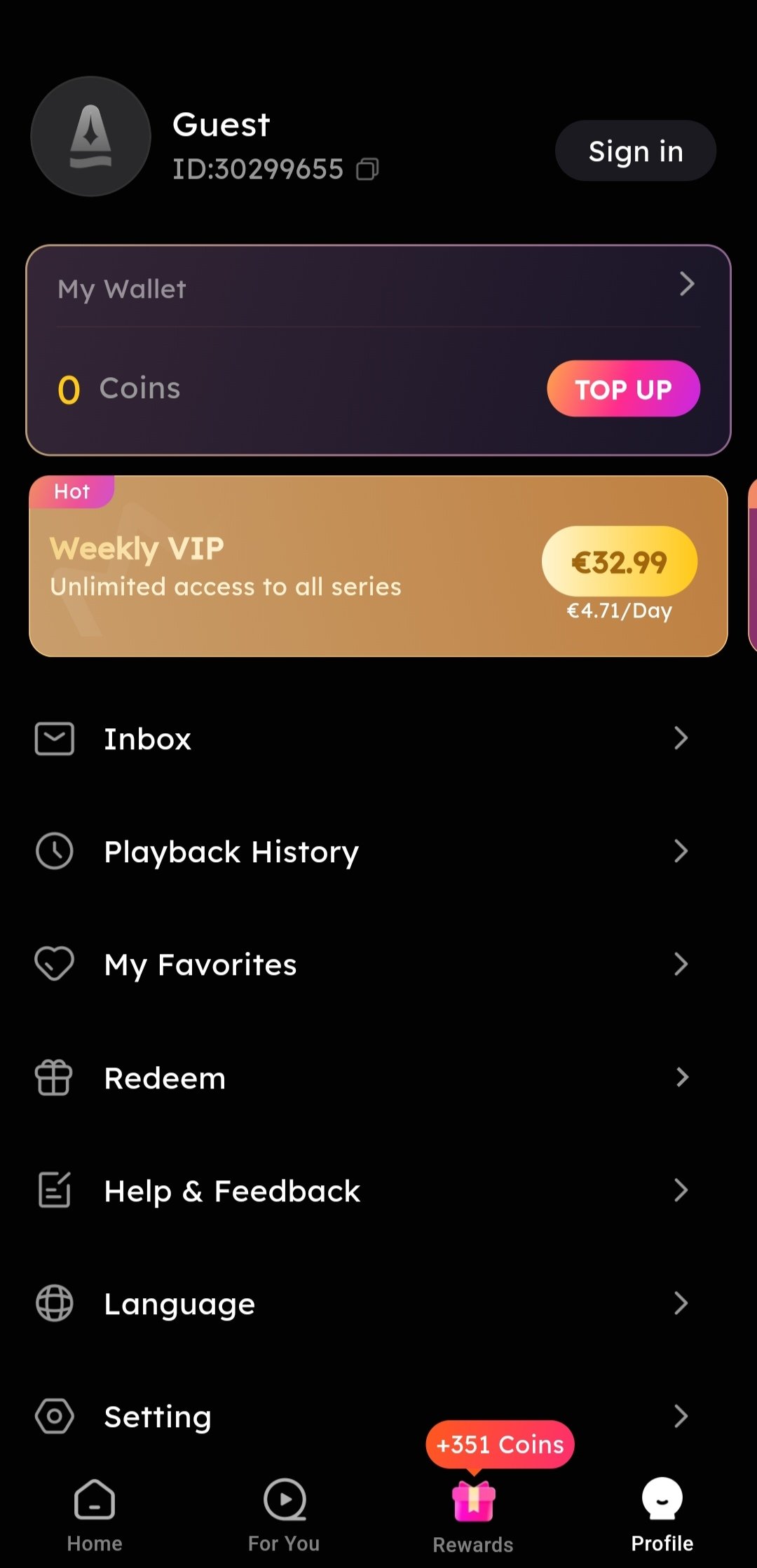Viewport: 757px width, 1568px height.
Task: Change the app Language
Action: point(361,1304)
